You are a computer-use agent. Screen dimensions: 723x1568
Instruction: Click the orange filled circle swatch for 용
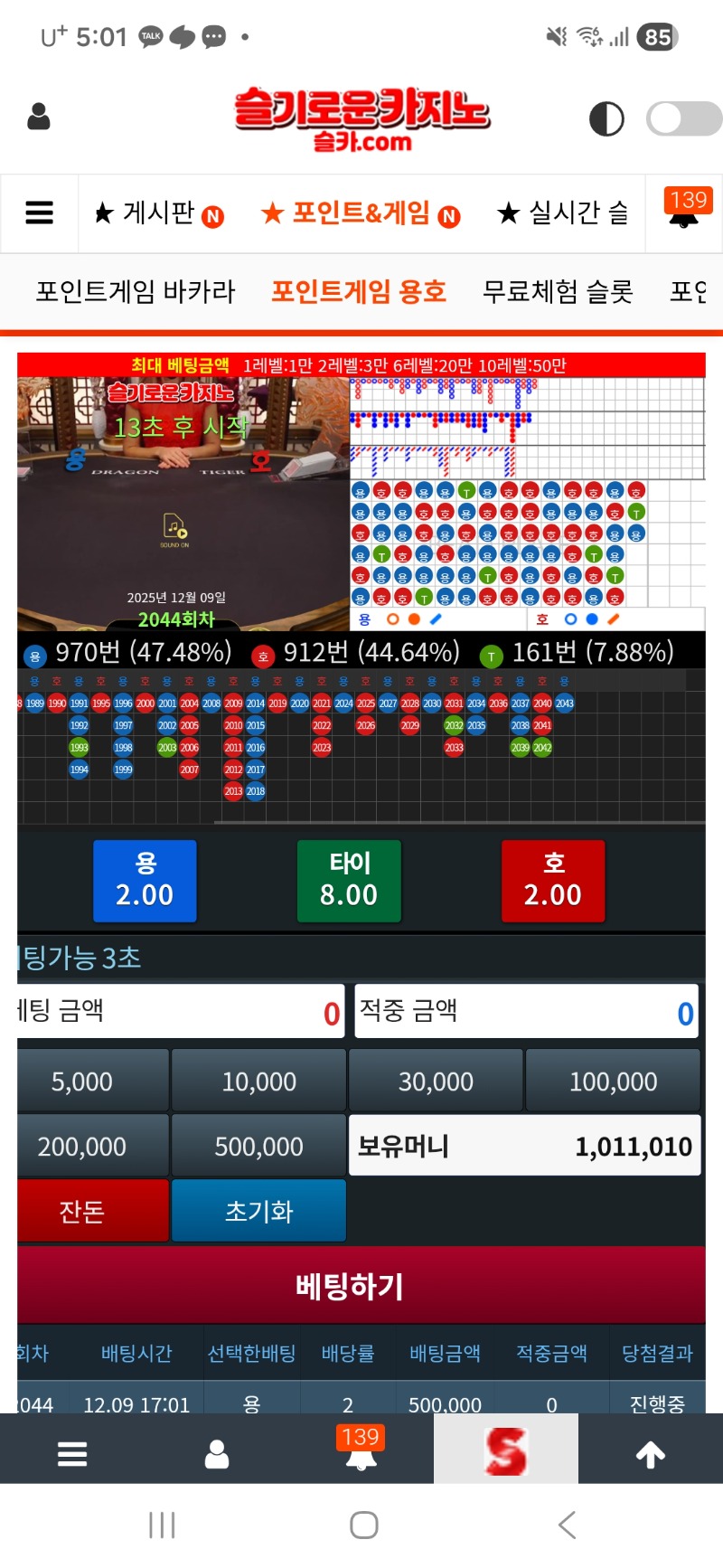[x=413, y=619]
